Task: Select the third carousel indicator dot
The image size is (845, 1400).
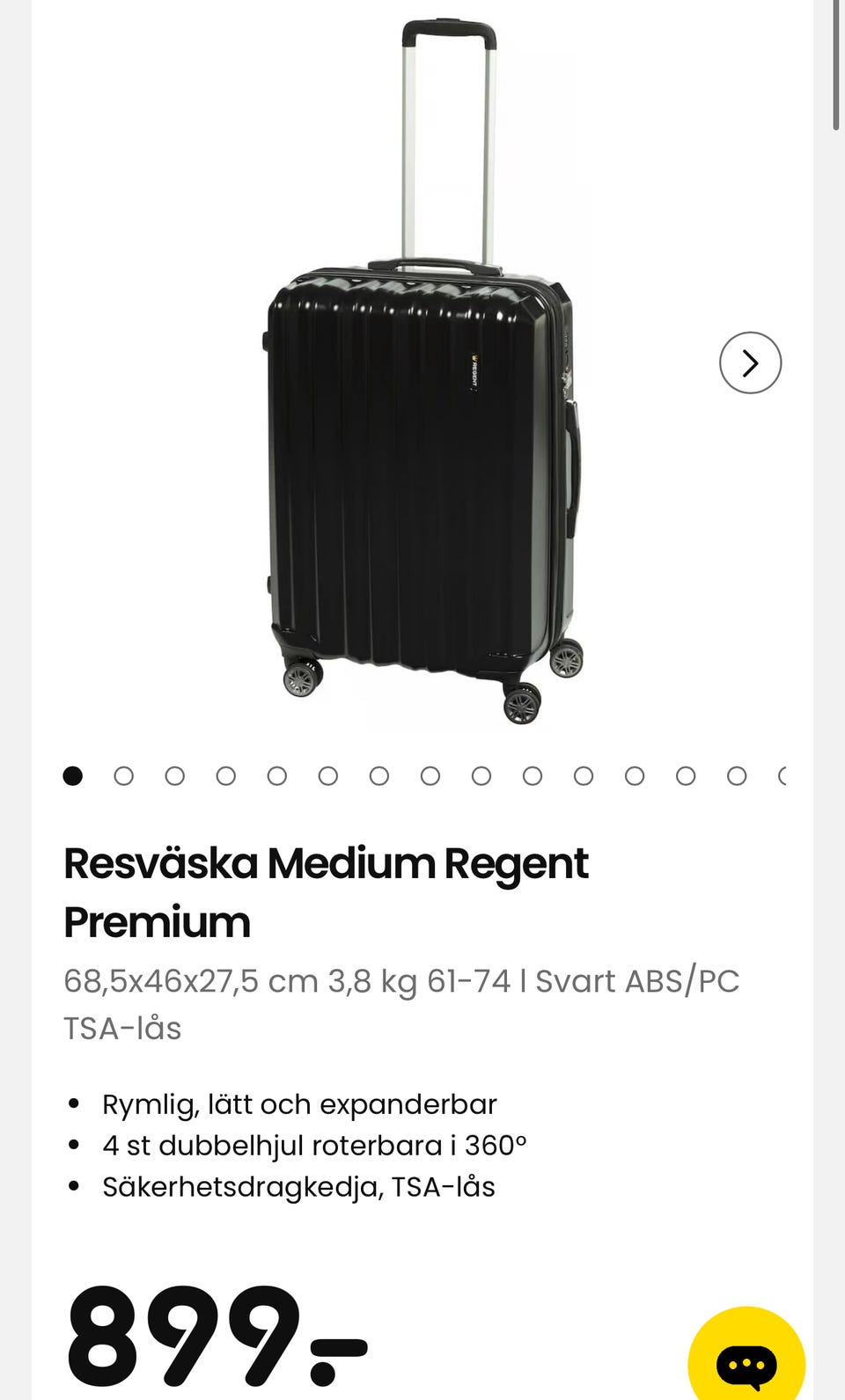Action: point(175,775)
